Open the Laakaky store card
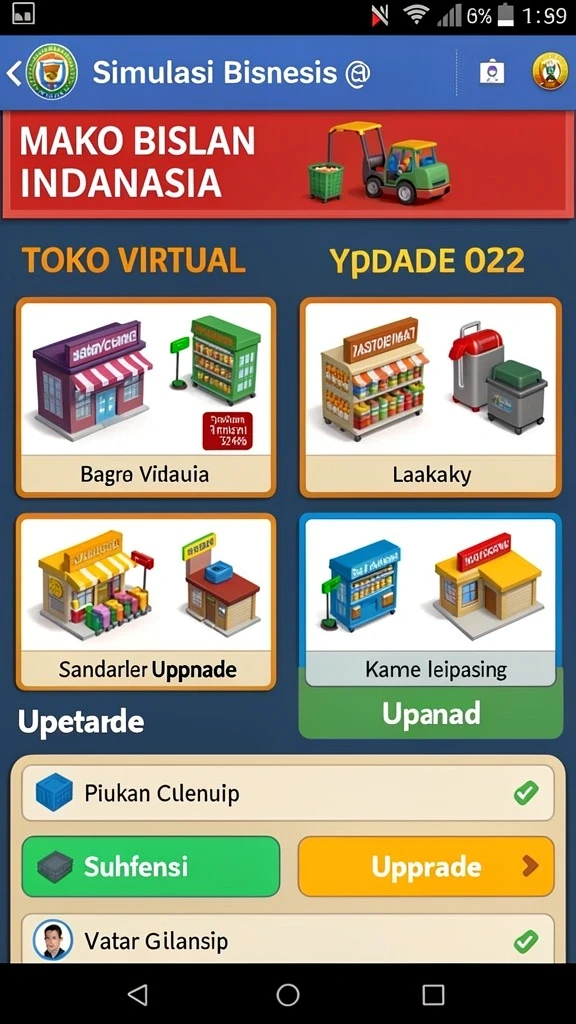Screen dimensions: 576x1024 coord(430,397)
